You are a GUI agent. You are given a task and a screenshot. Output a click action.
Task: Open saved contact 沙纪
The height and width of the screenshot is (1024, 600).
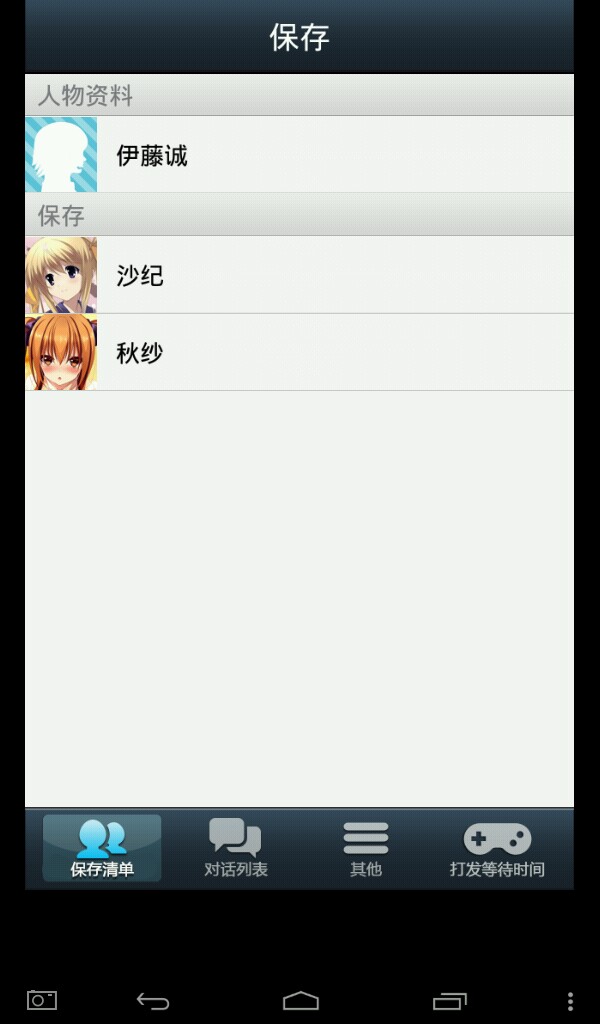coord(300,275)
